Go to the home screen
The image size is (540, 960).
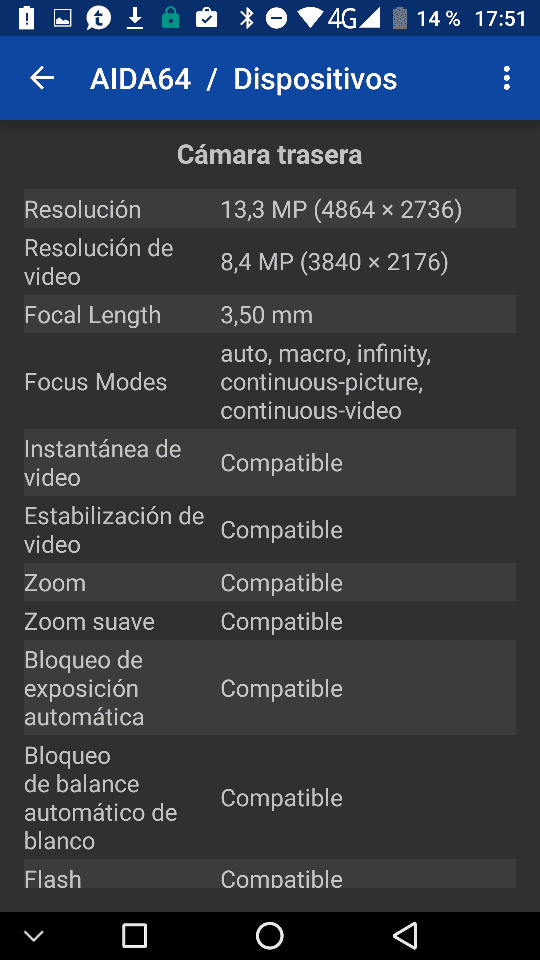click(269, 935)
